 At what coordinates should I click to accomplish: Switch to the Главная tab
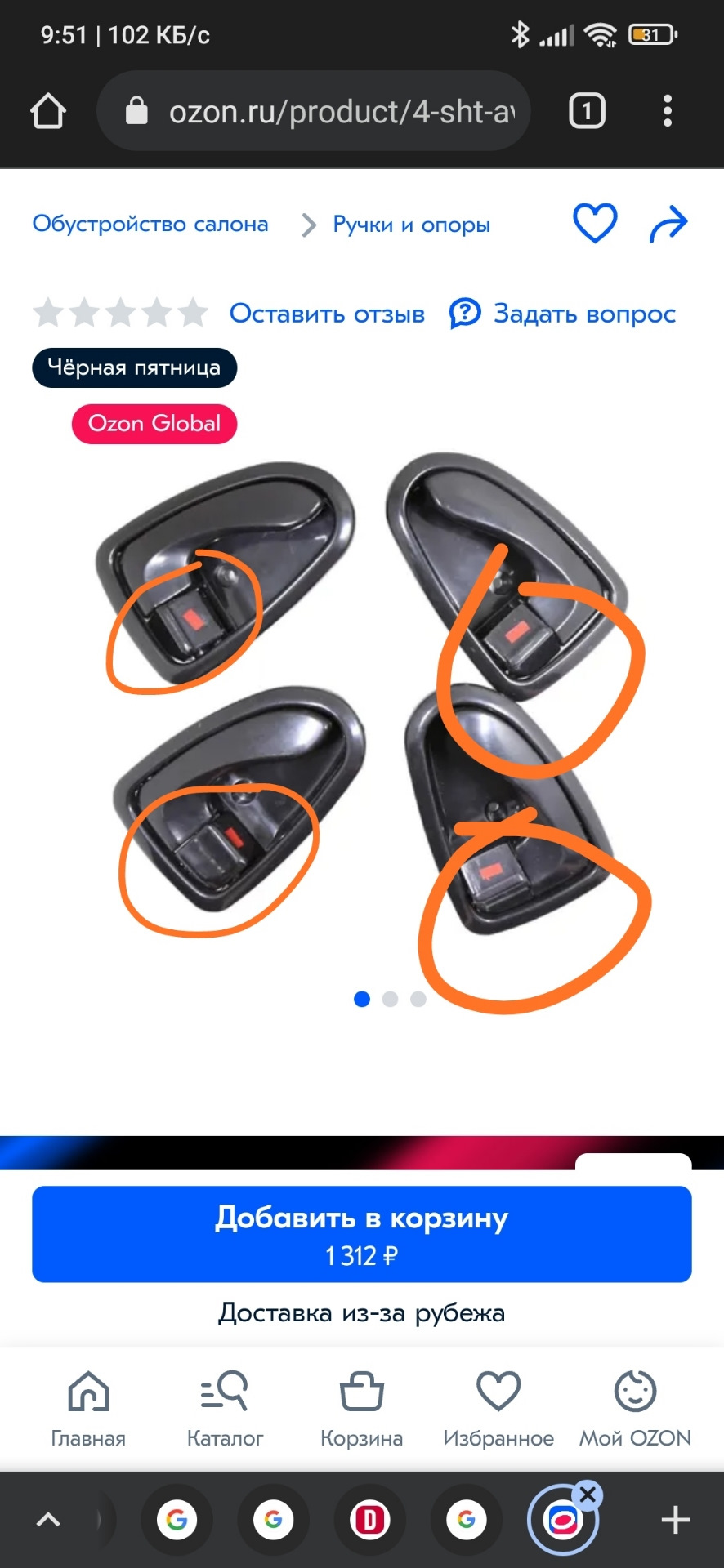coord(88,1407)
